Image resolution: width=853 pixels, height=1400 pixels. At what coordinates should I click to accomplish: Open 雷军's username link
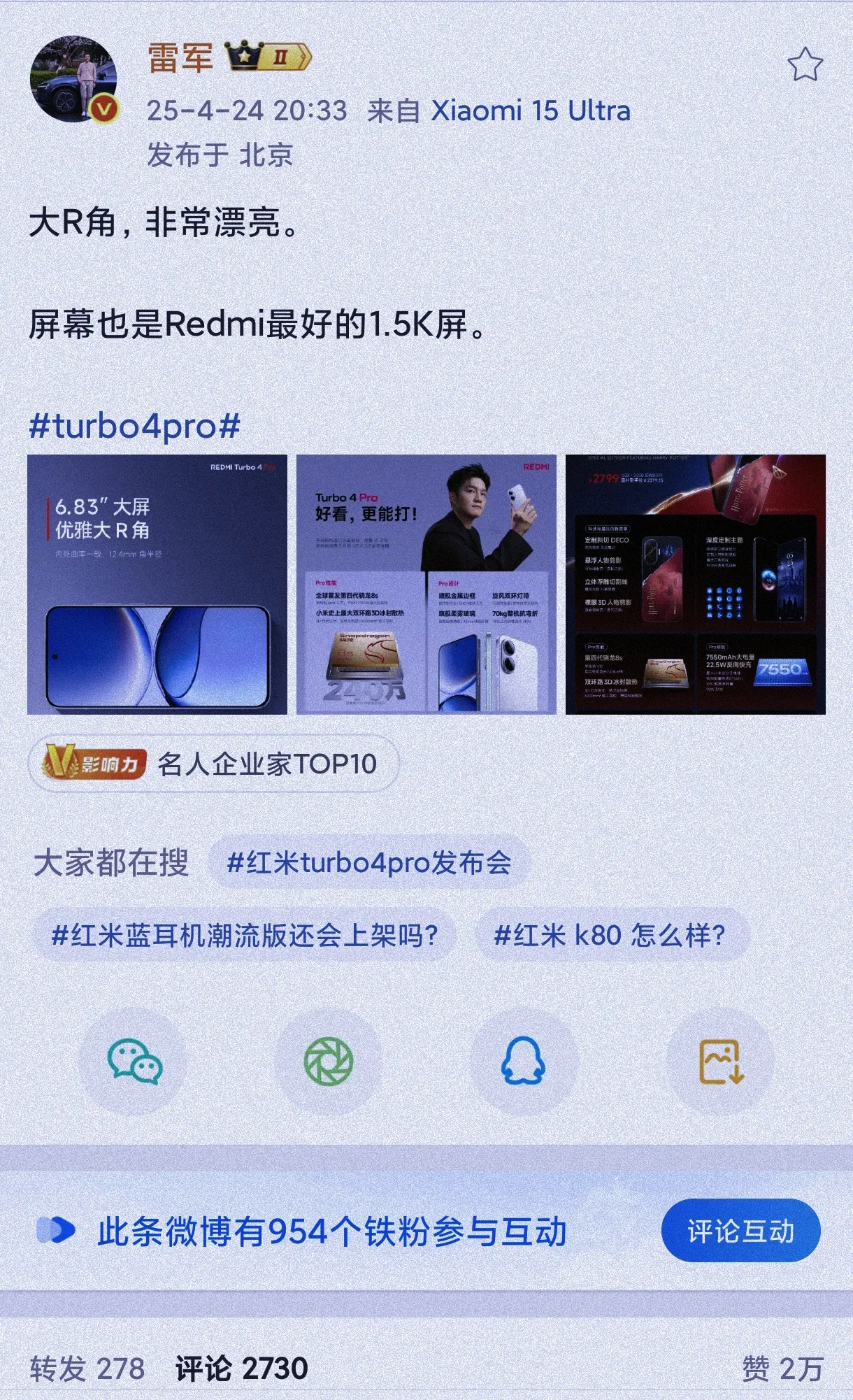[x=180, y=57]
